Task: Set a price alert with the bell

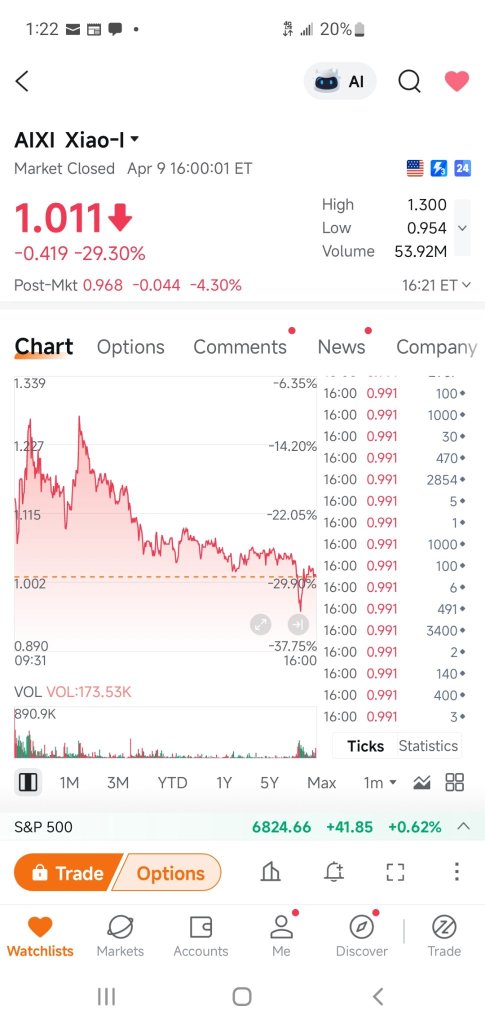Action: pos(334,872)
